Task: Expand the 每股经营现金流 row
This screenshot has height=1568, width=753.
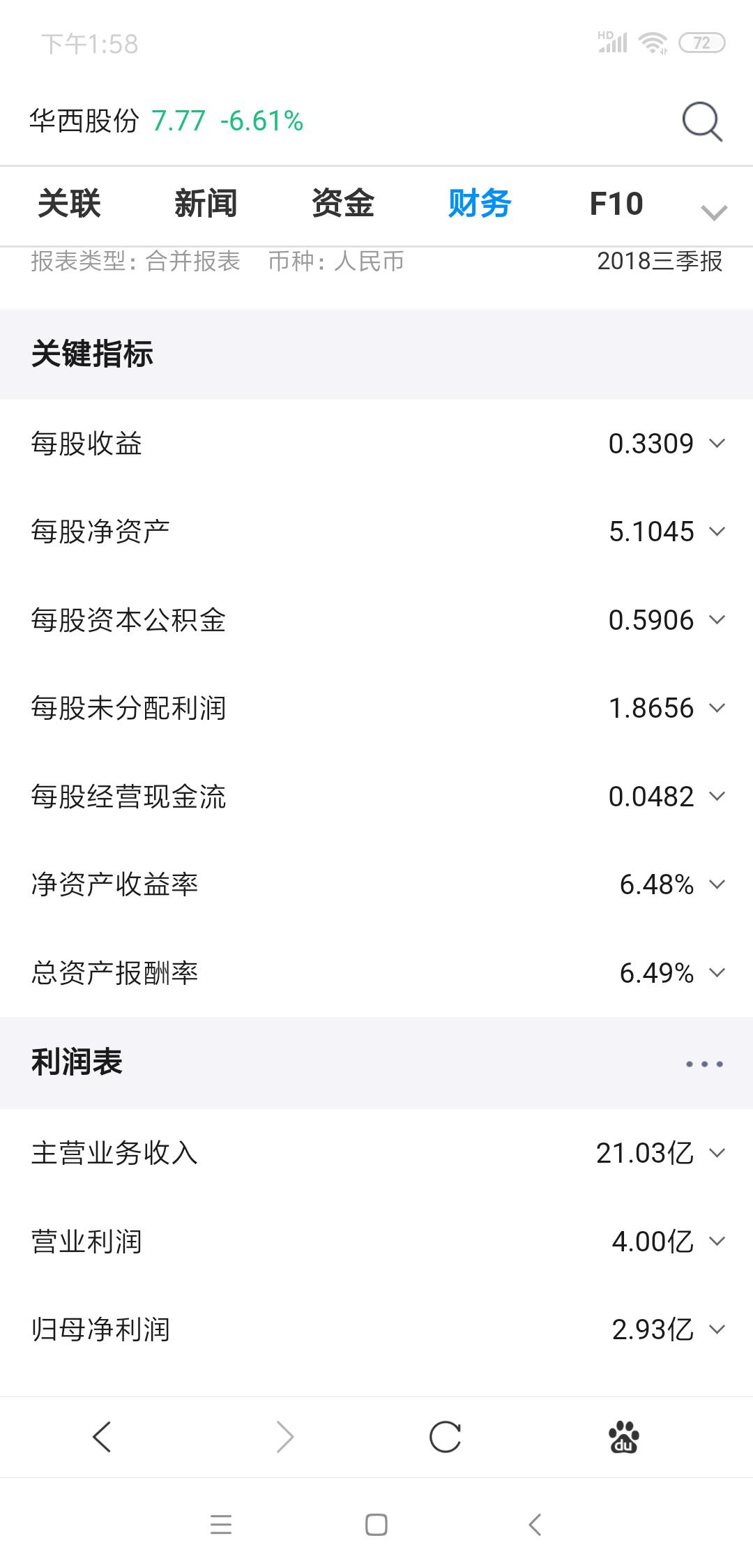Action: pyautogui.click(x=717, y=797)
